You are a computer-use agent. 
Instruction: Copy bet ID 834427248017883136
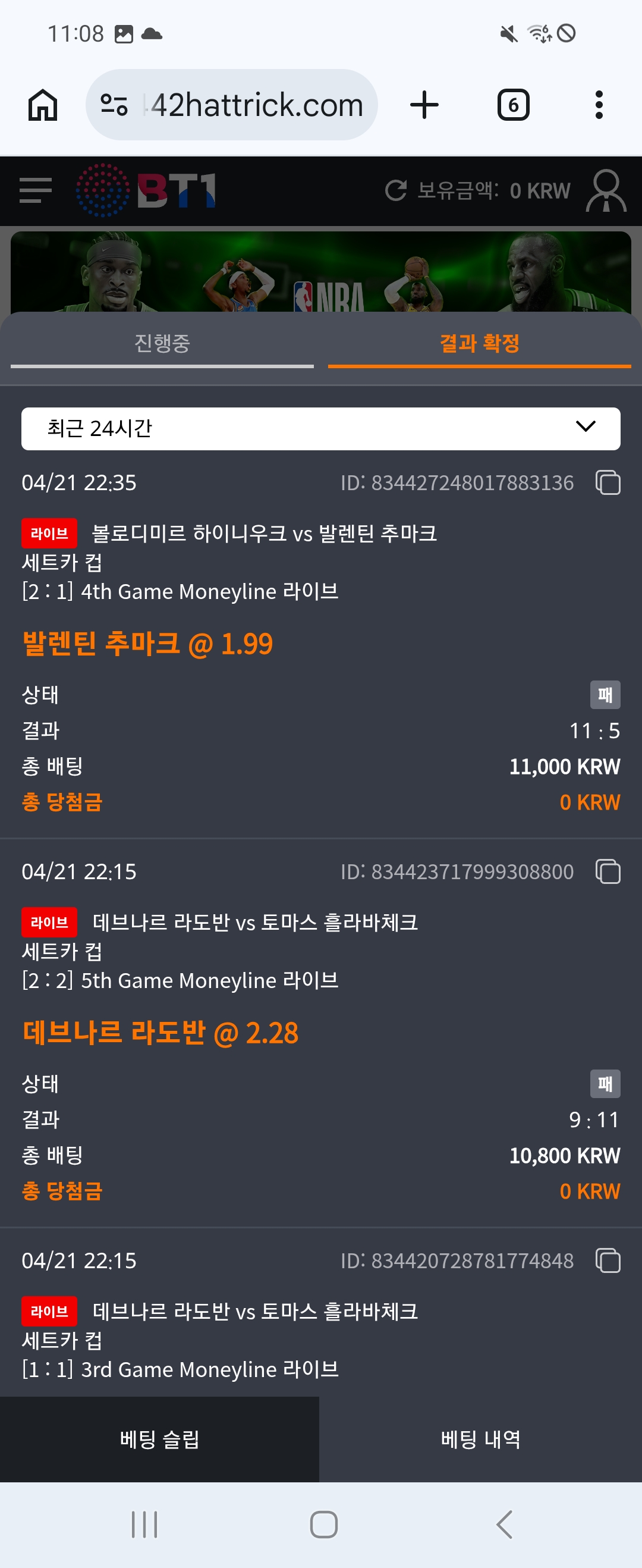(608, 482)
